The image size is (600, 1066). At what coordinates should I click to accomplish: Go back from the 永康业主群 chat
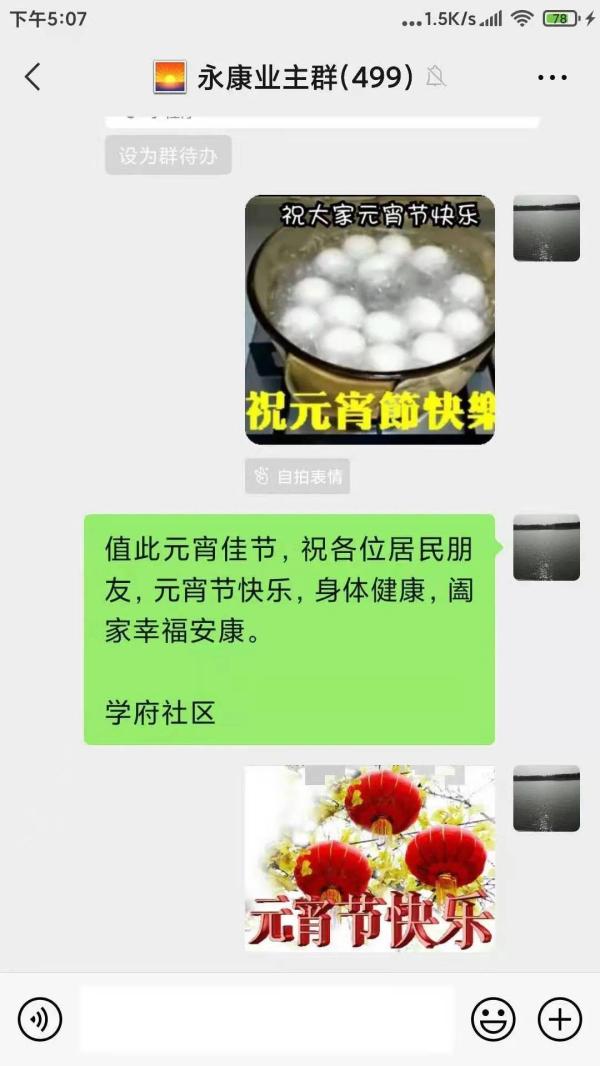33,77
